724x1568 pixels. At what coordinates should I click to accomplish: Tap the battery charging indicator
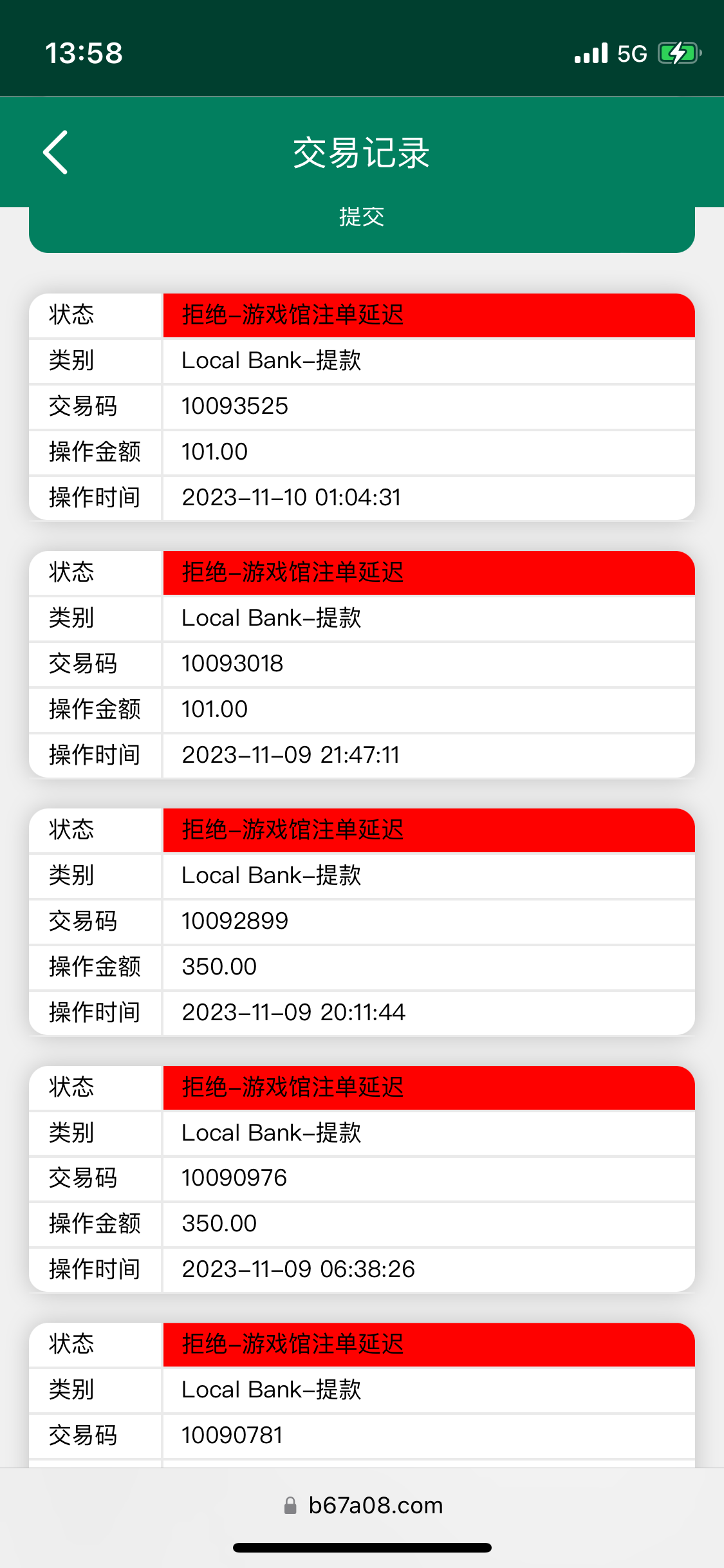(679, 53)
